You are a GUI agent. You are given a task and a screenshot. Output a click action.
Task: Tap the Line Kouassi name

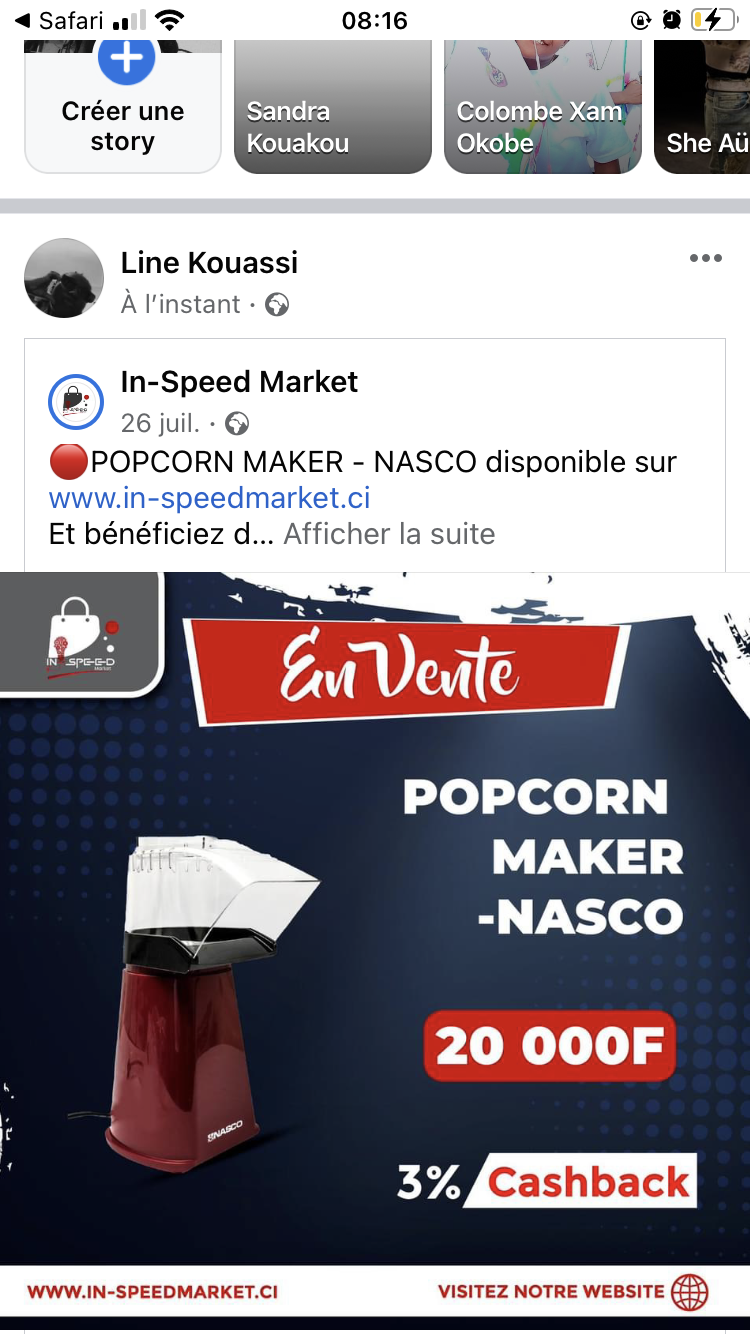tap(209, 263)
